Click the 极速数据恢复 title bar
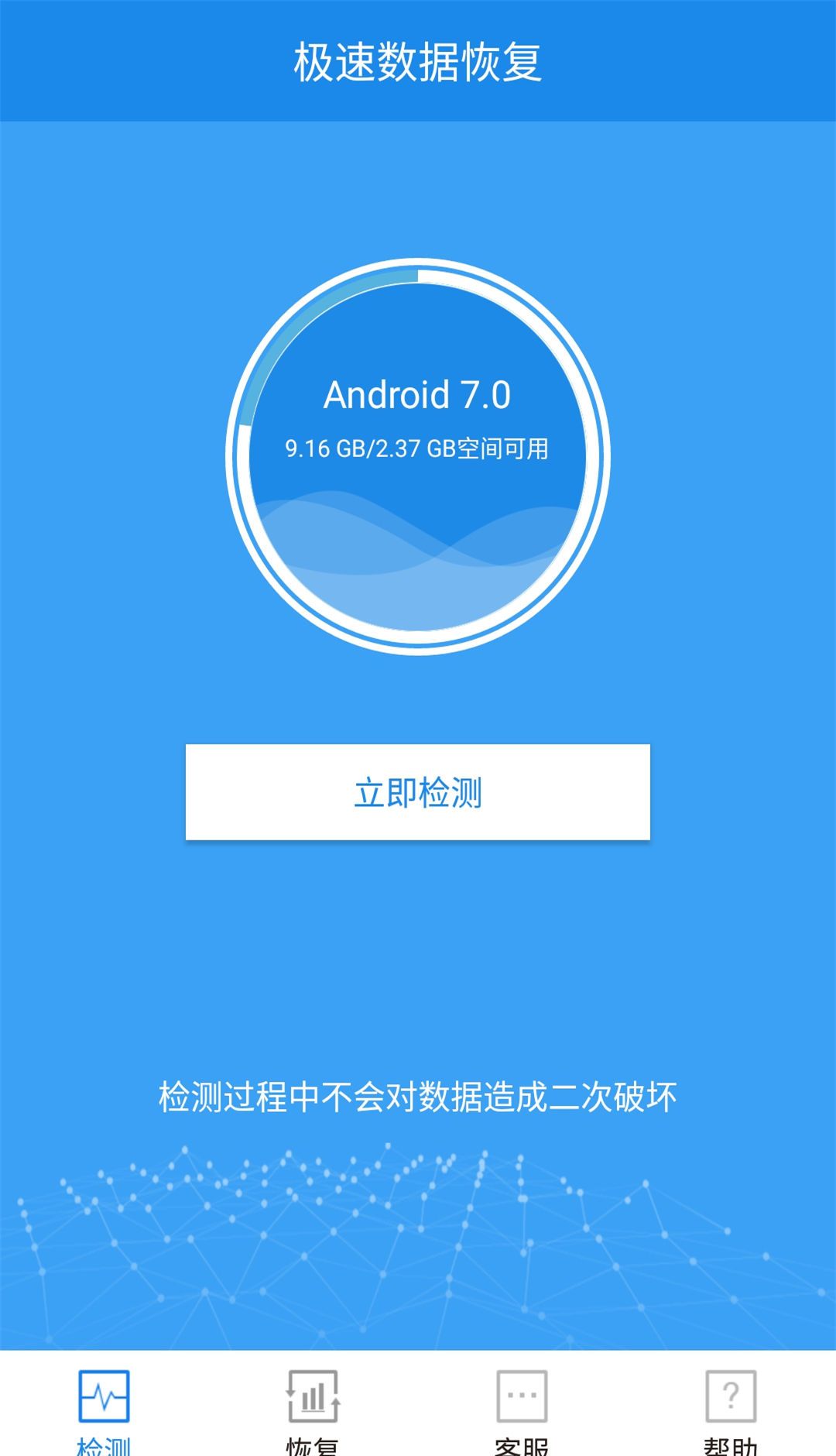The image size is (836, 1456). pyautogui.click(x=418, y=62)
